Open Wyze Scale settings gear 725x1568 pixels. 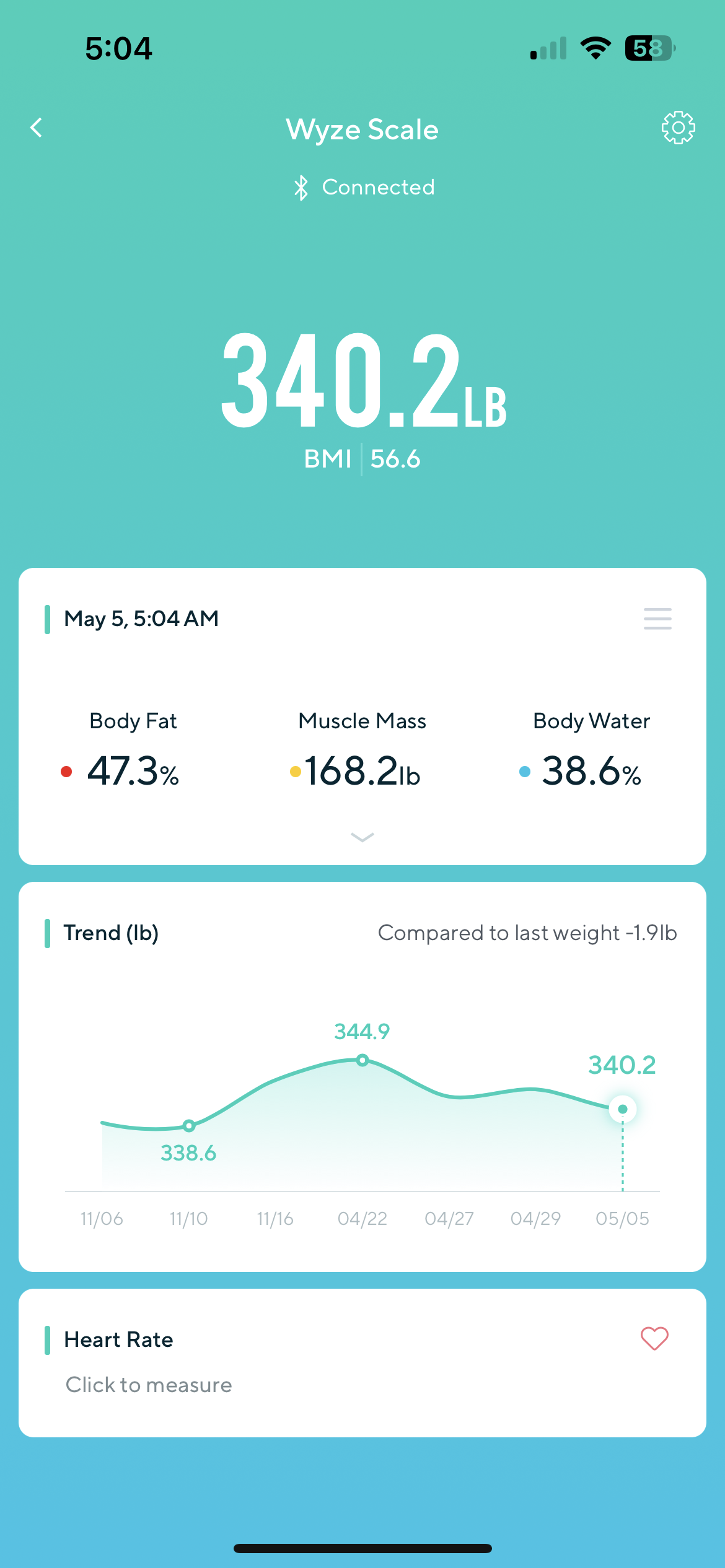(x=678, y=128)
